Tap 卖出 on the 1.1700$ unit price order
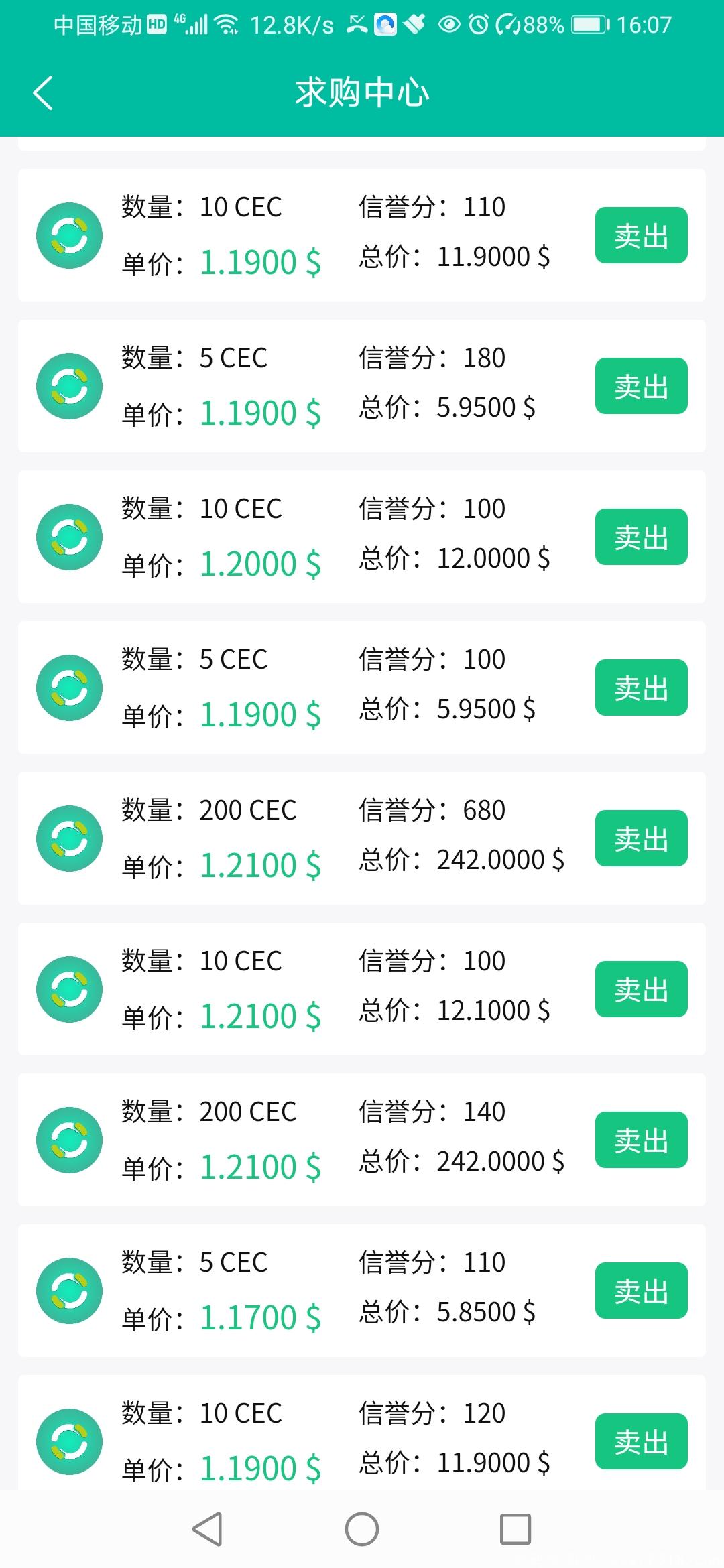 640,1290
